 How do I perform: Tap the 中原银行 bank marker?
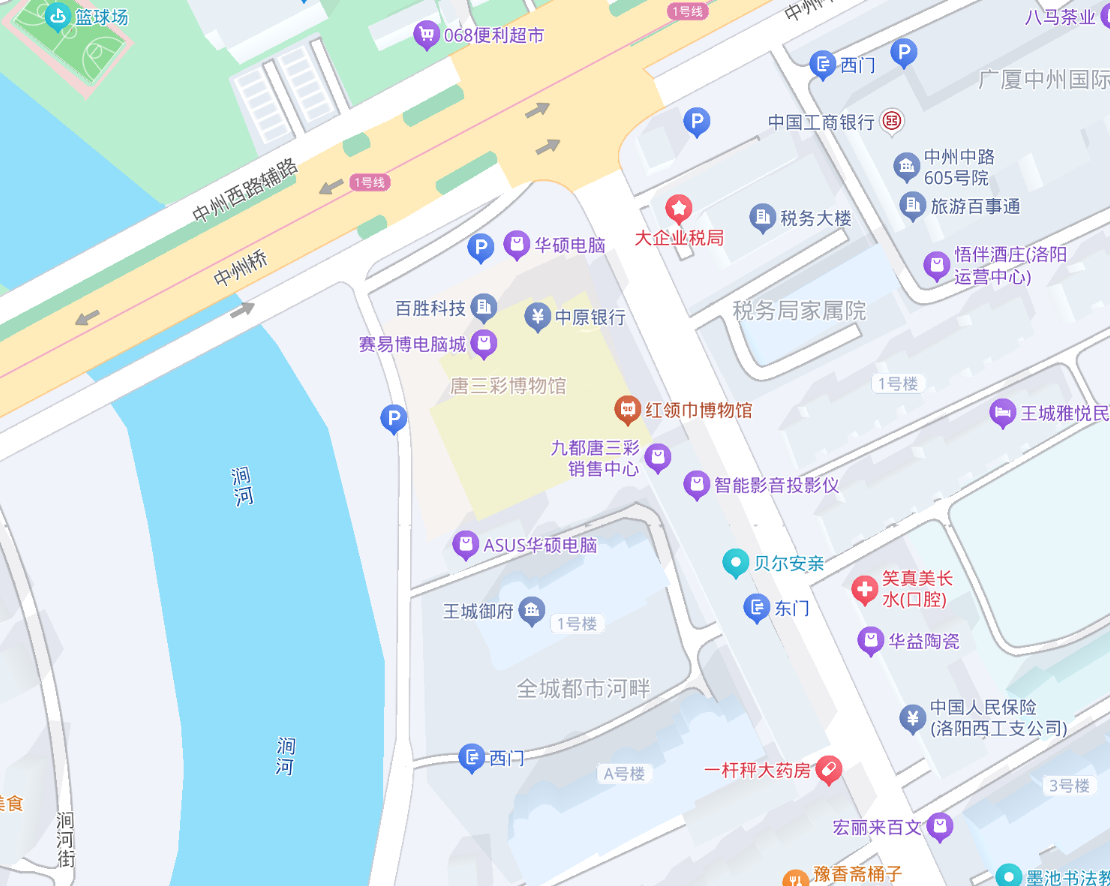click(538, 317)
